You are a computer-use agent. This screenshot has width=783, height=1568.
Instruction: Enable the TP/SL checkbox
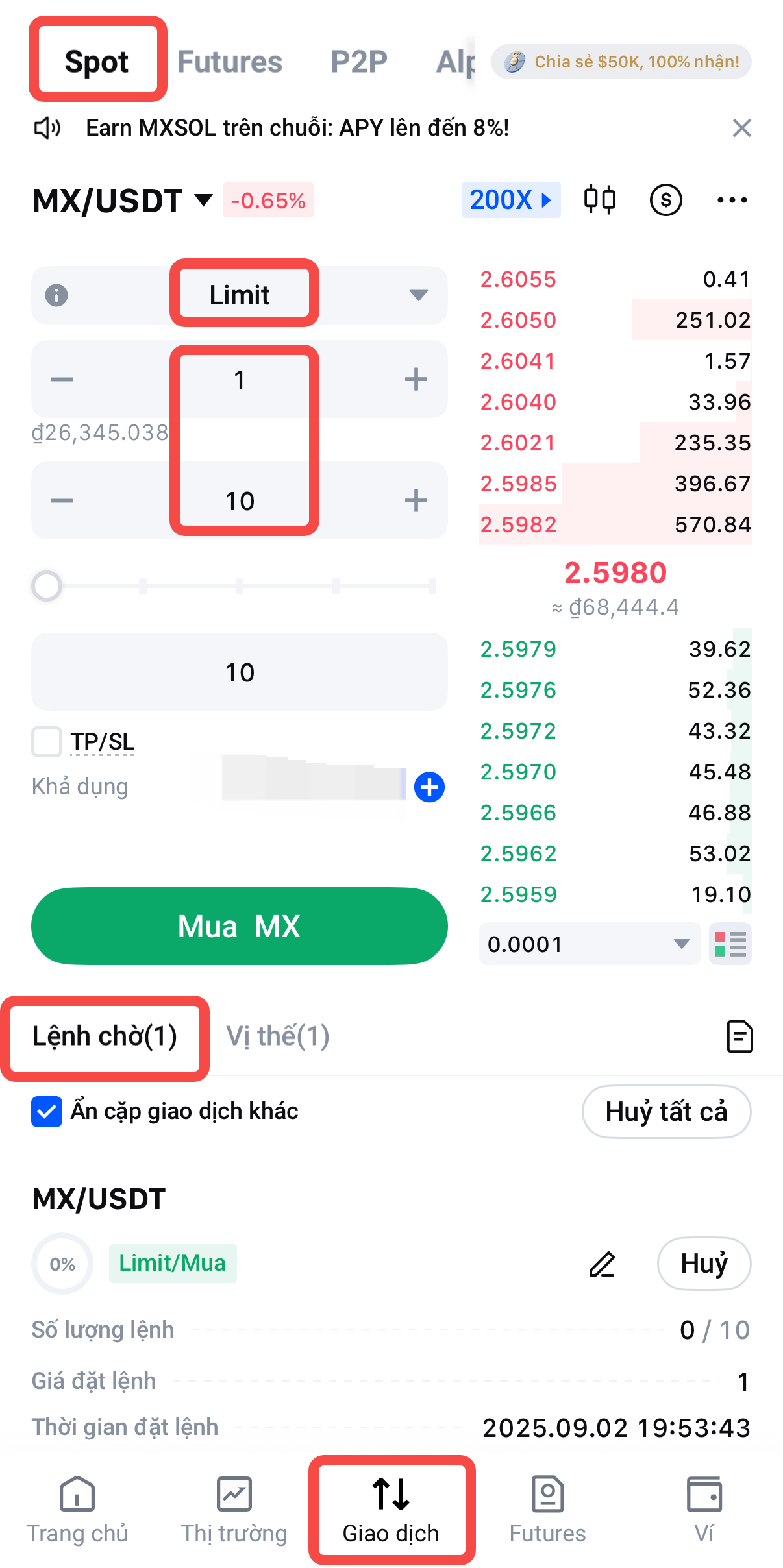pos(47,742)
